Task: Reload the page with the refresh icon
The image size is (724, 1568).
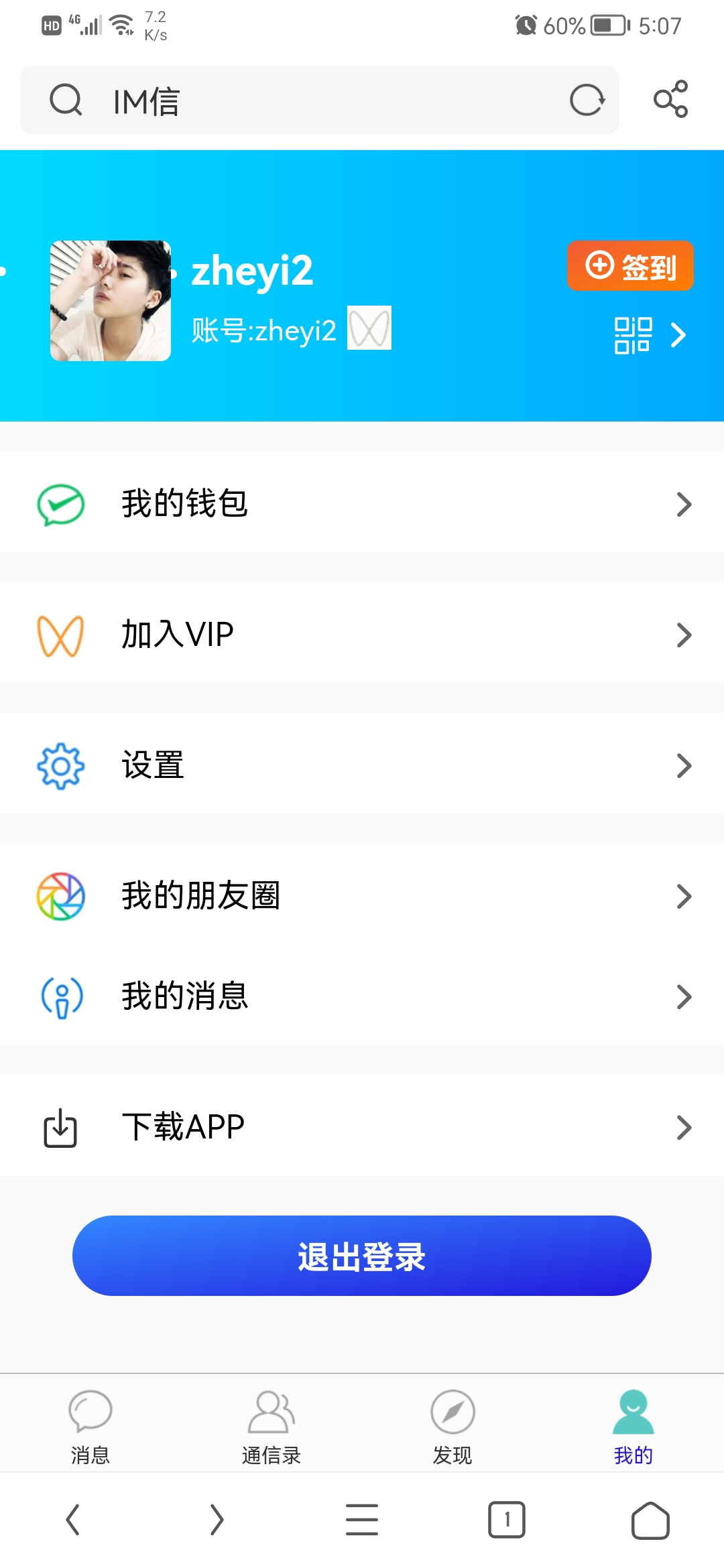Action: [x=587, y=101]
